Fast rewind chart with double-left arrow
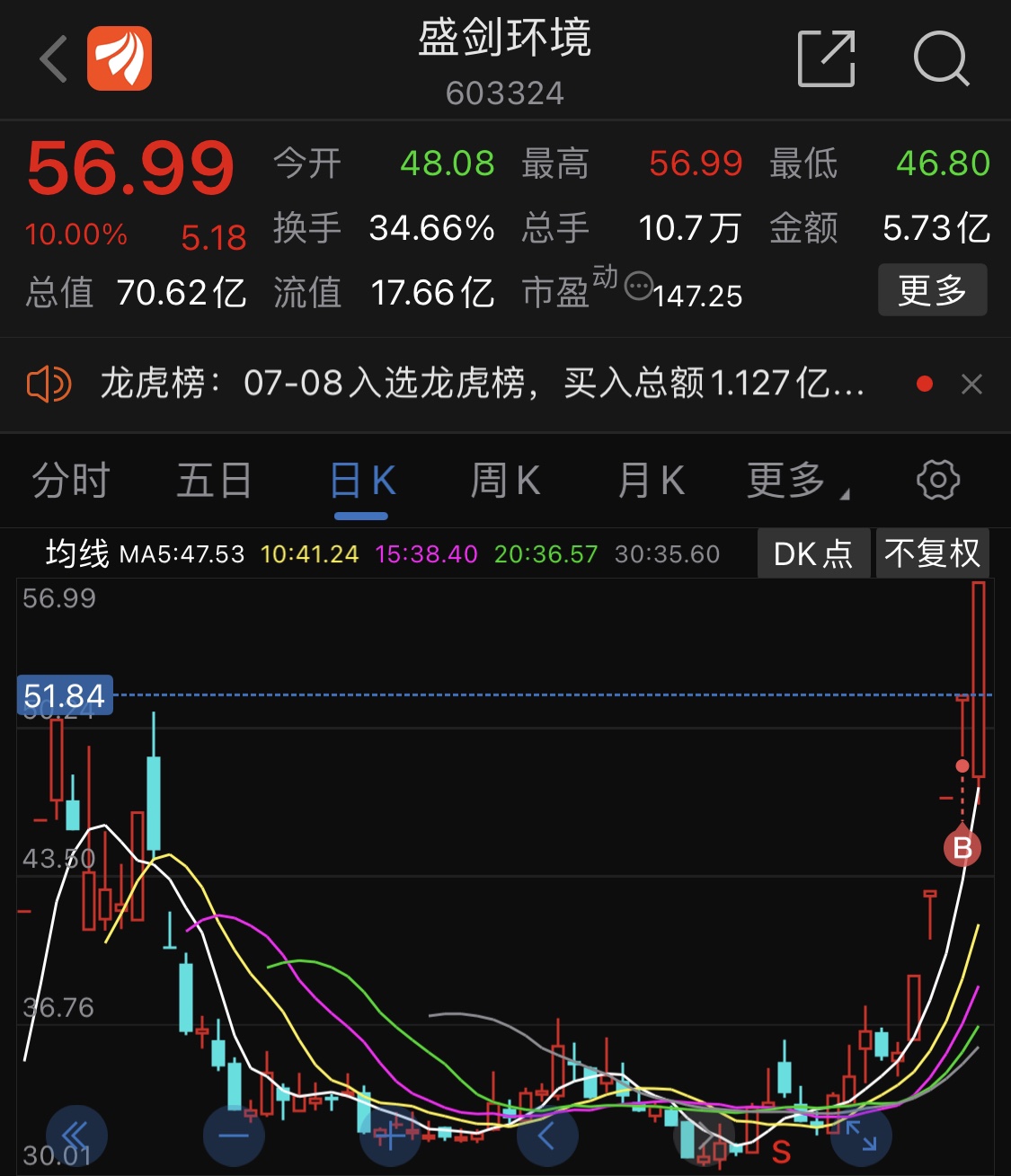This screenshot has height=1176, width=1011. pyautogui.click(x=75, y=1135)
